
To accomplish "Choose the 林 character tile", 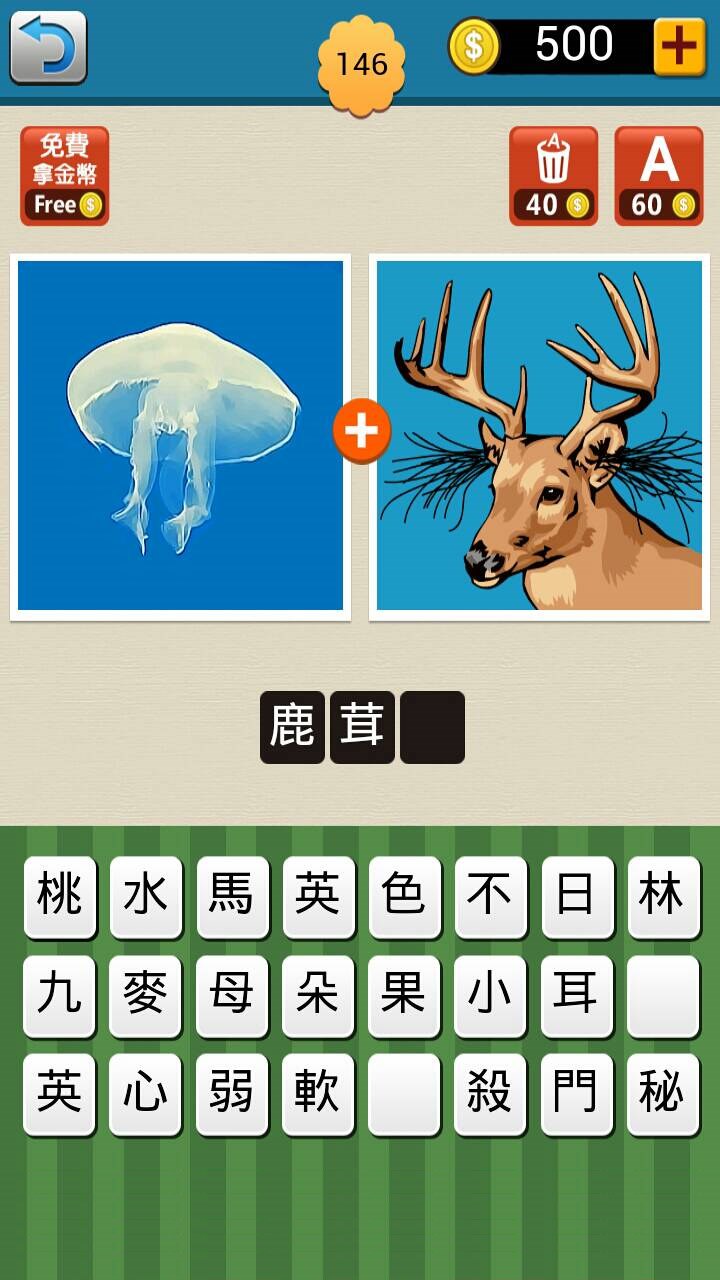I will pyautogui.click(x=663, y=896).
